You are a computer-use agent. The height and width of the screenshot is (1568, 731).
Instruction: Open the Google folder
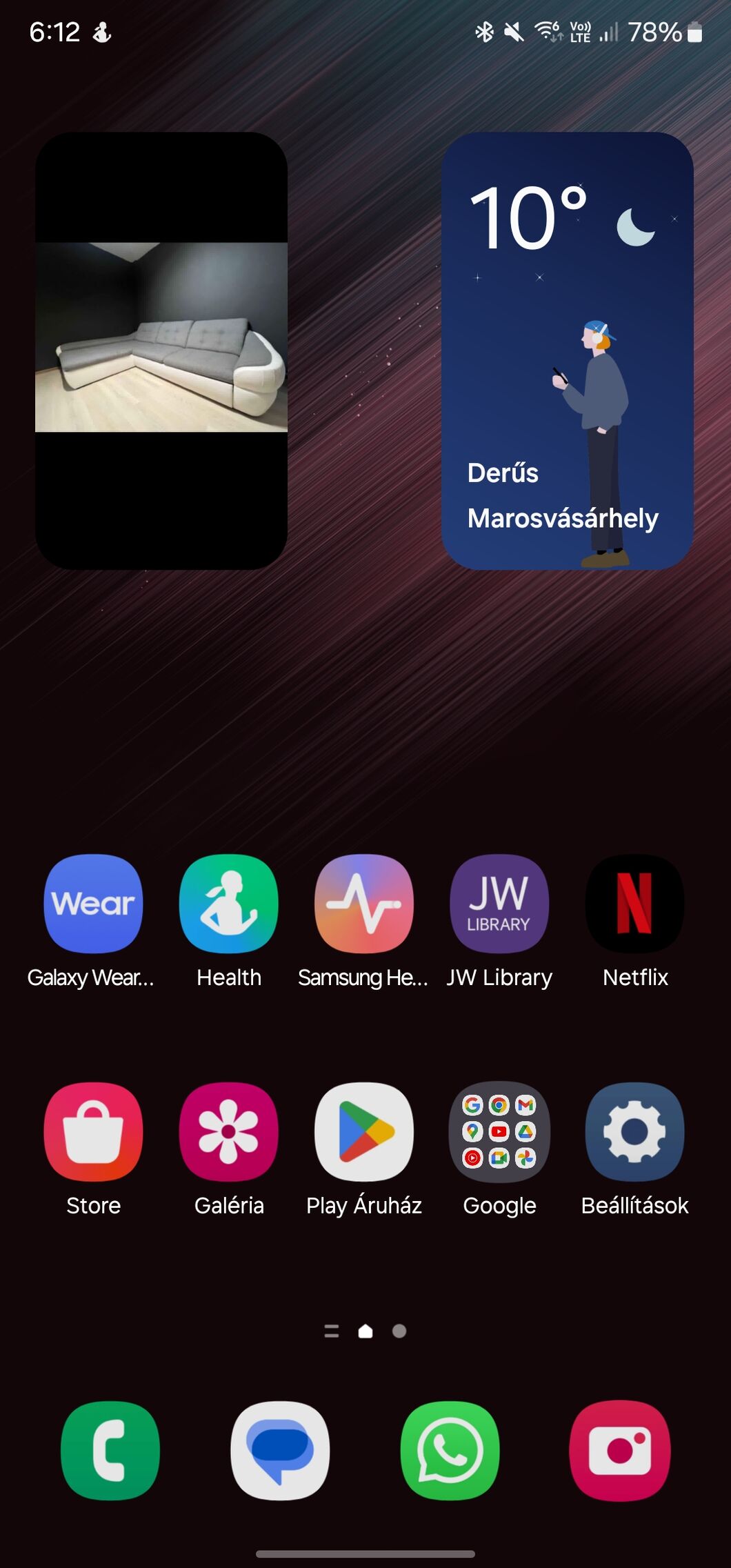(499, 1131)
